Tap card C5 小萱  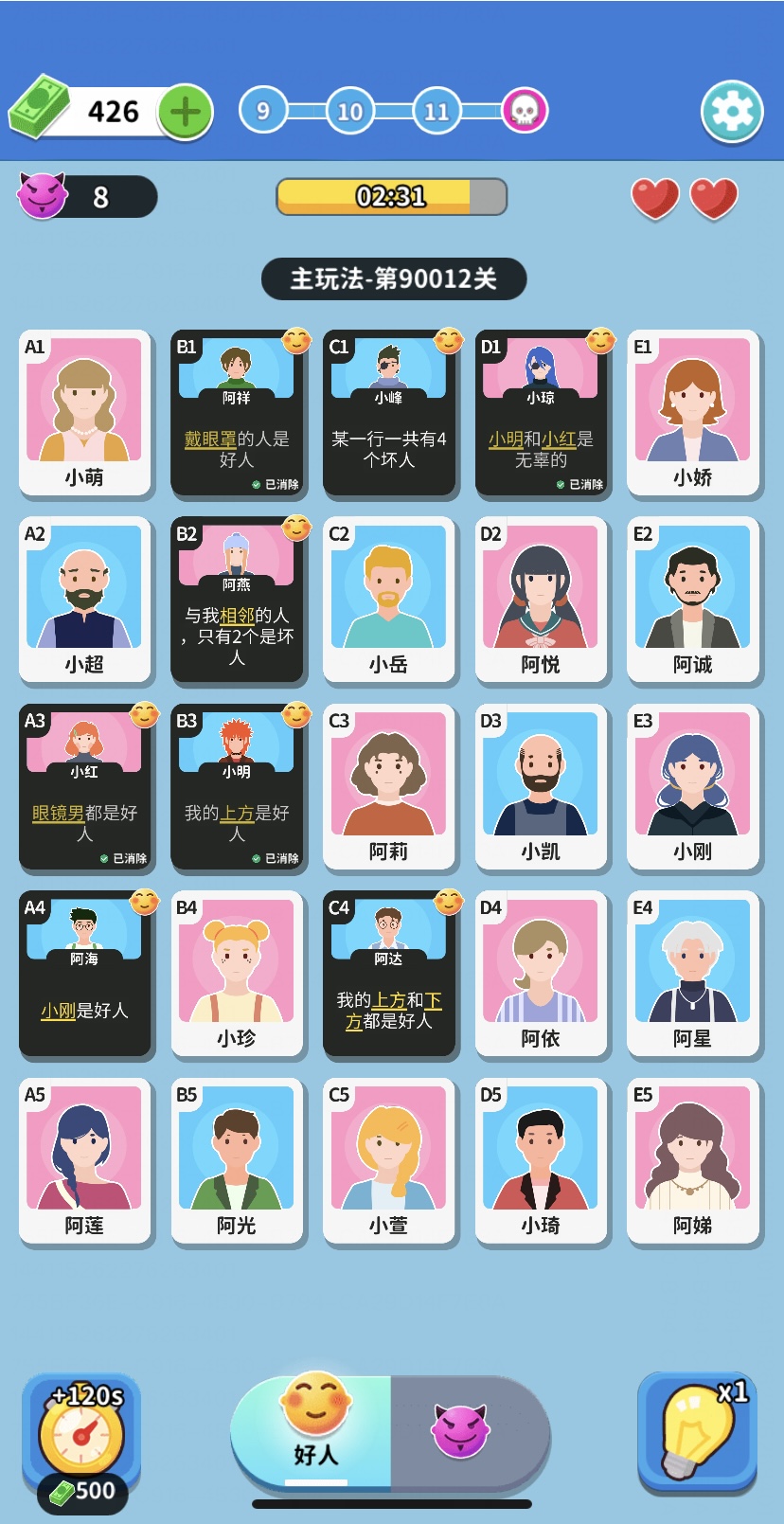[389, 1160]
